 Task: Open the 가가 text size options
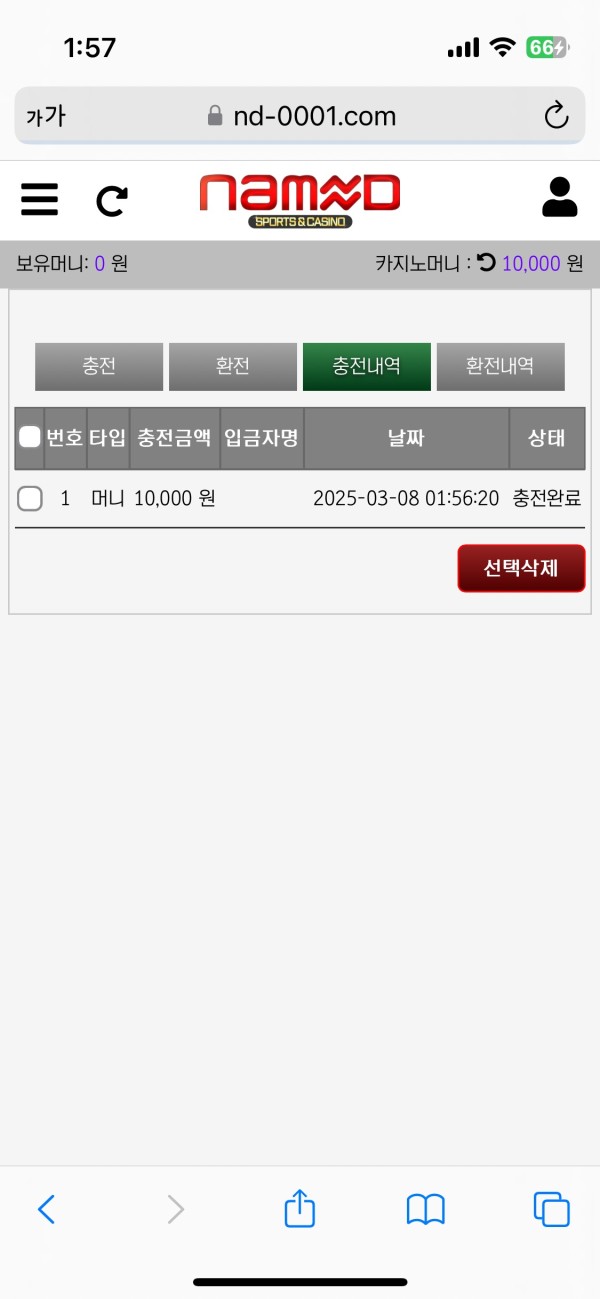46,116
